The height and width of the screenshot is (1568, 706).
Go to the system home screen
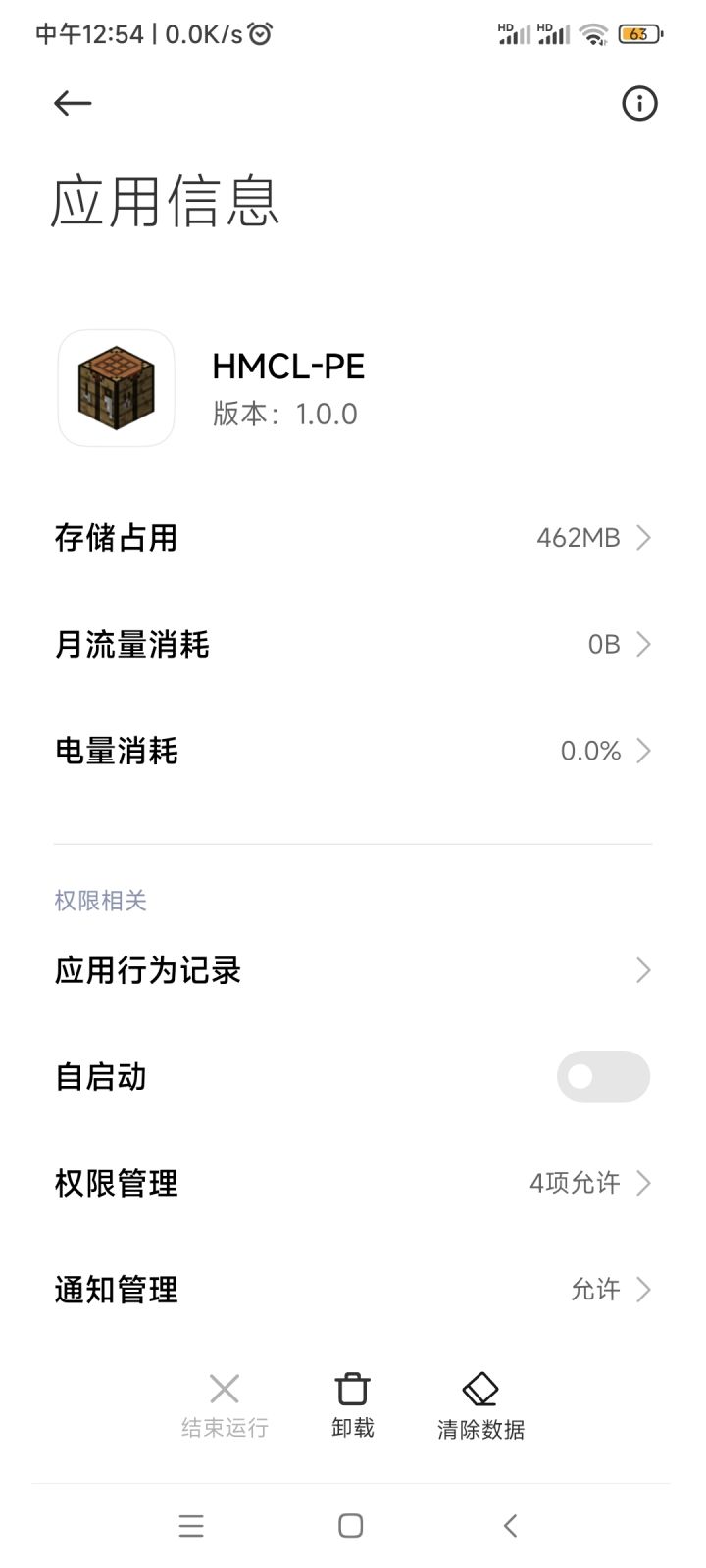350,1525
